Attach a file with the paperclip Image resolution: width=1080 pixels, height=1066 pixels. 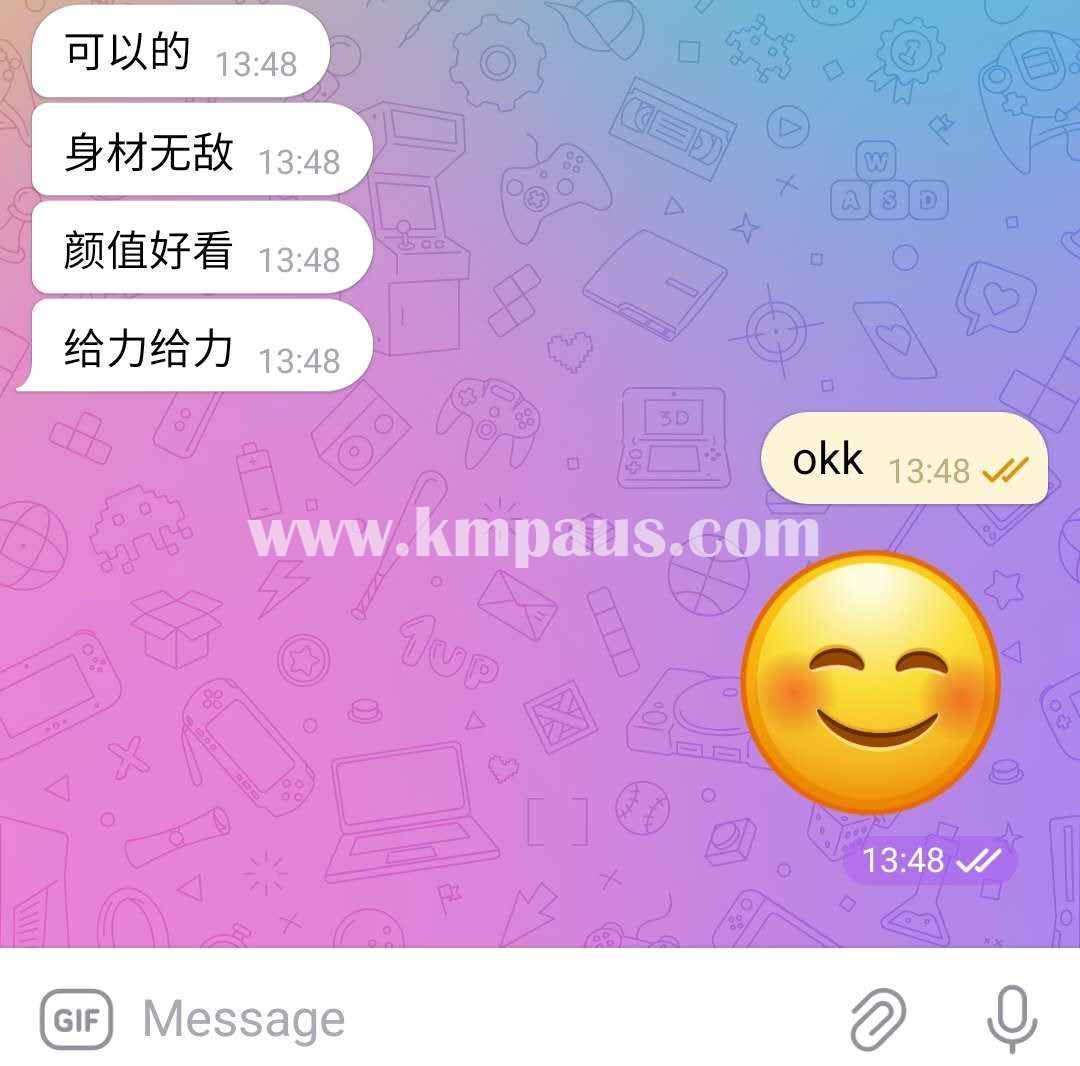pyautogui.click(x=879, y=1019)
